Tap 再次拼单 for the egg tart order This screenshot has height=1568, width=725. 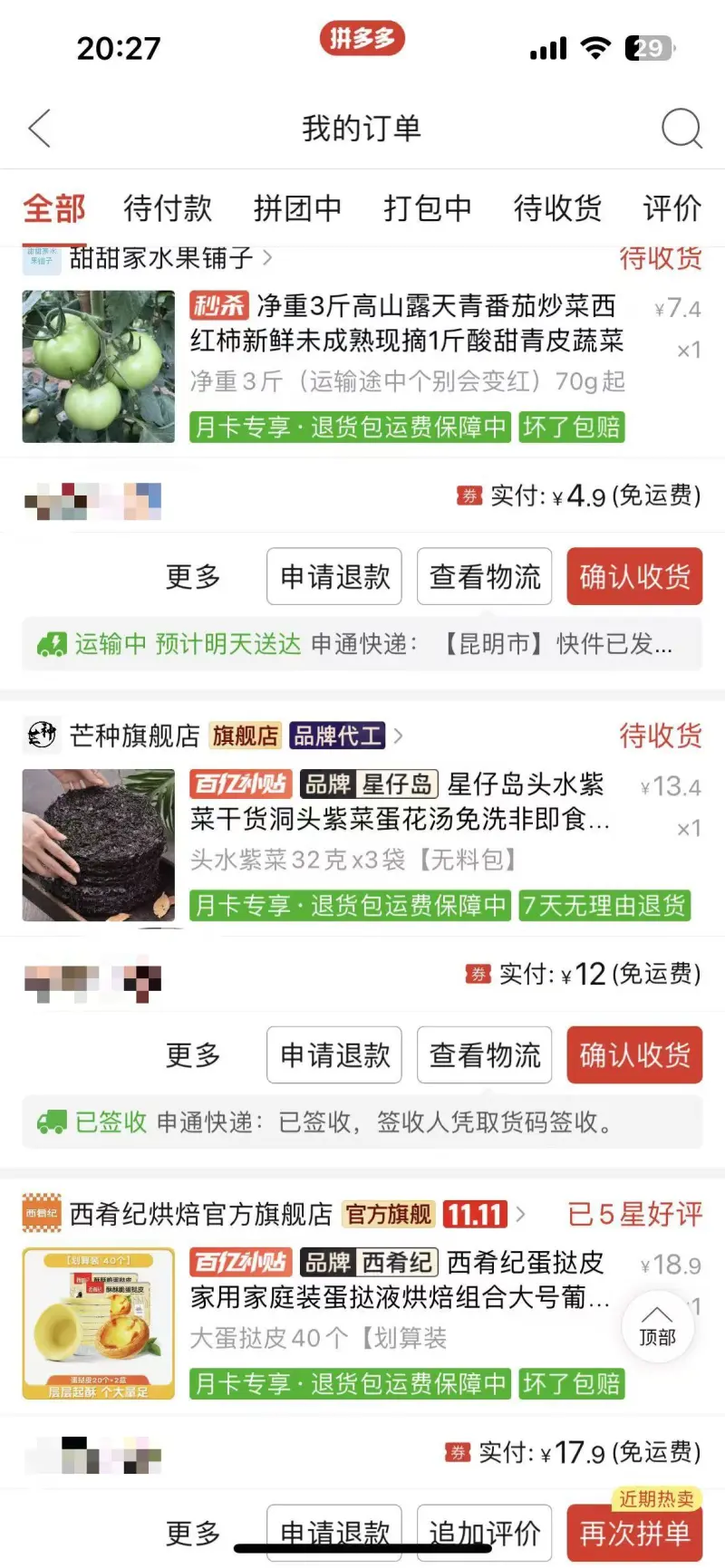[x=634, y=1533]
